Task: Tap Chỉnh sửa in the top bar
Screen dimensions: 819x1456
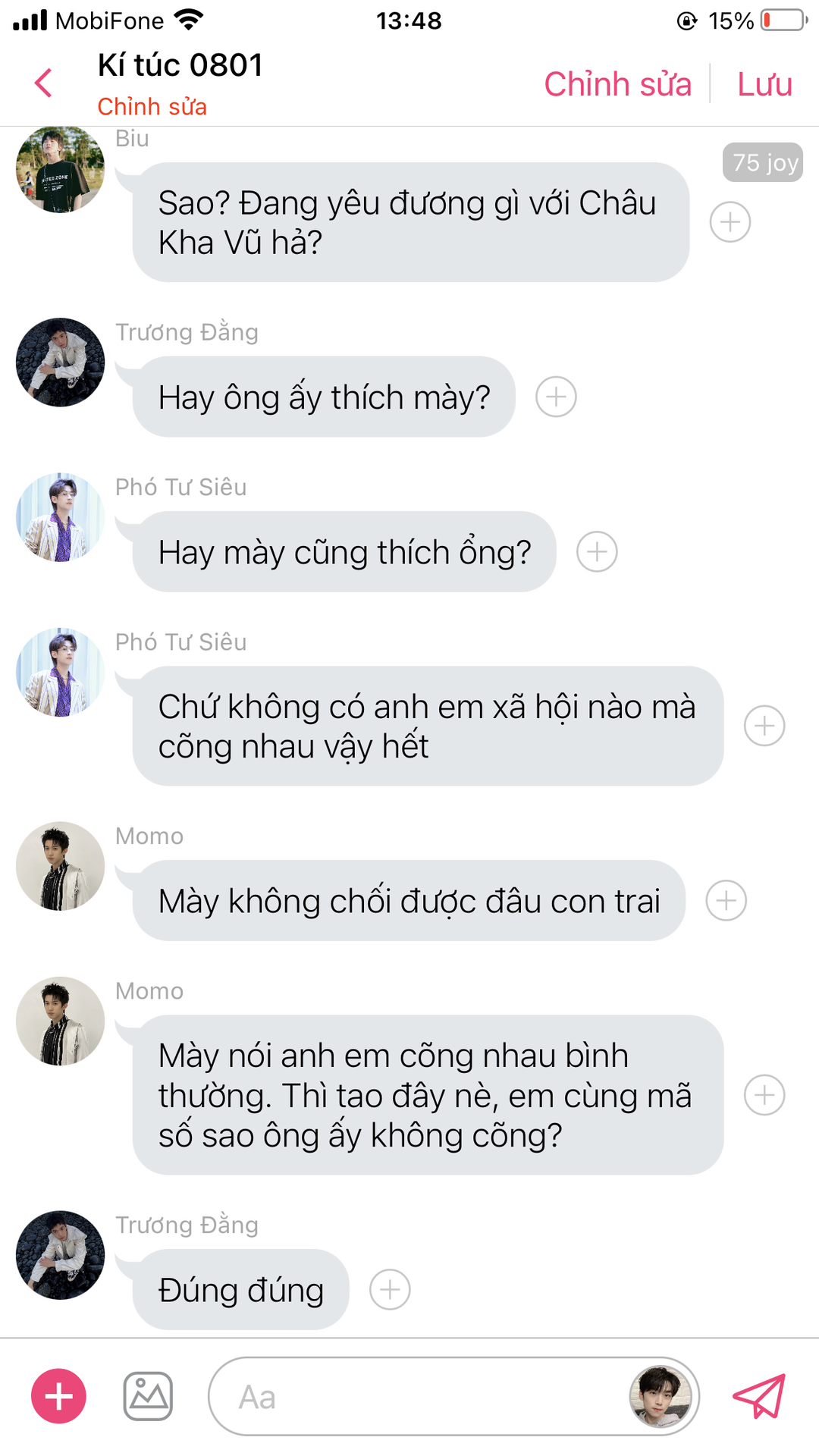Action: (617, 83)
